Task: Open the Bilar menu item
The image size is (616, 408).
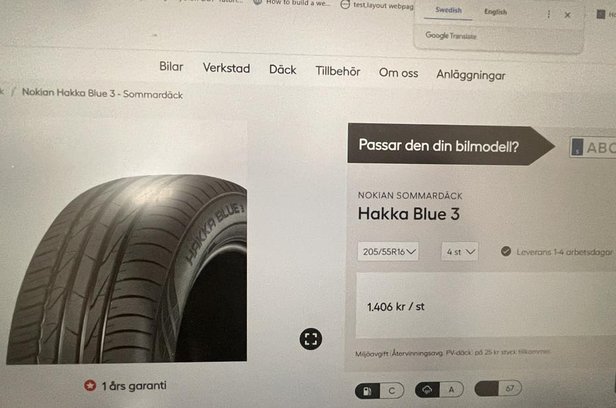Action: (x=171, y=67)
